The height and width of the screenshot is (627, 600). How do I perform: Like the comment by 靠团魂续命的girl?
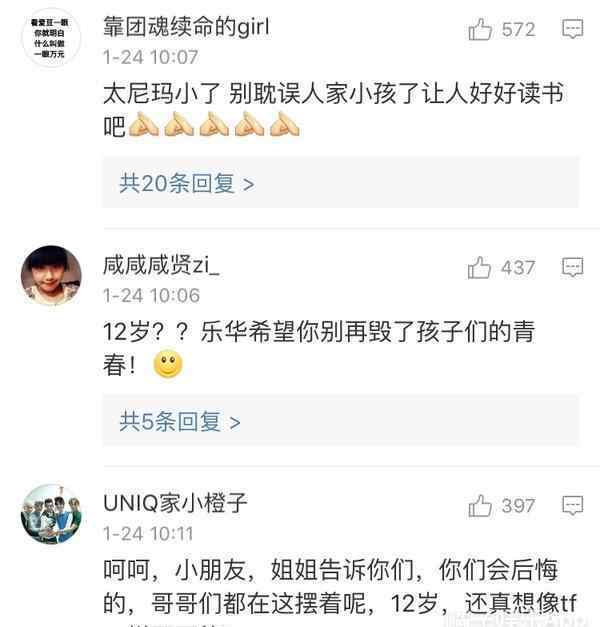[x=481, y=30]
